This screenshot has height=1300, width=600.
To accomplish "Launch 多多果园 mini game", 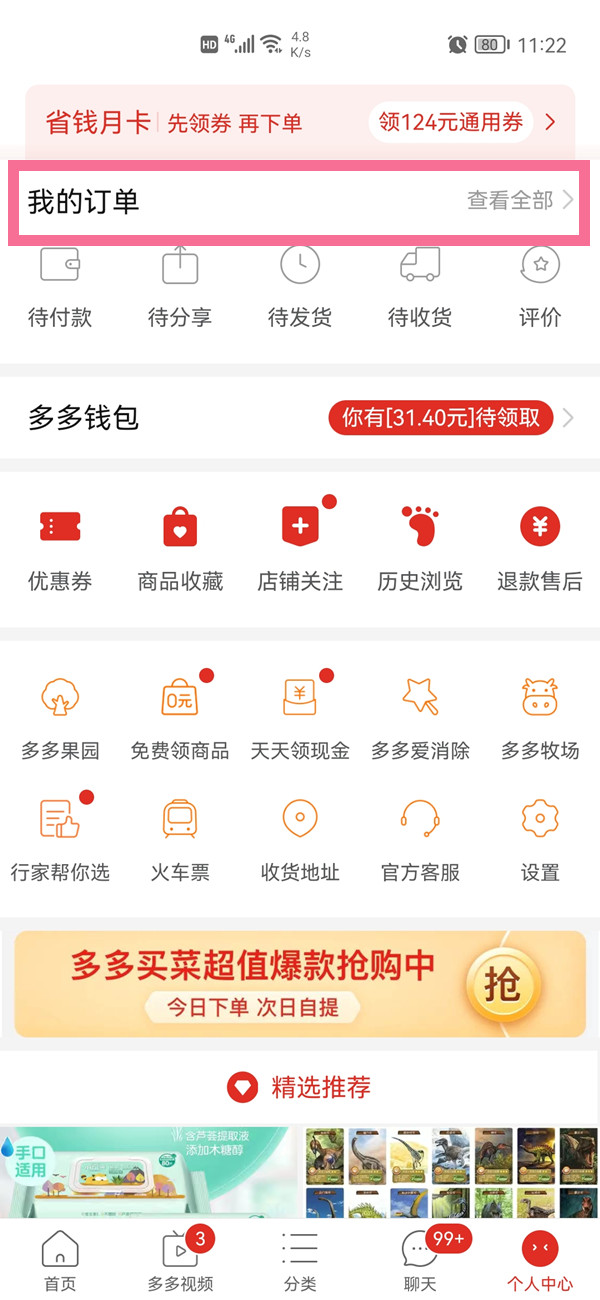I will tap(60, 717).
